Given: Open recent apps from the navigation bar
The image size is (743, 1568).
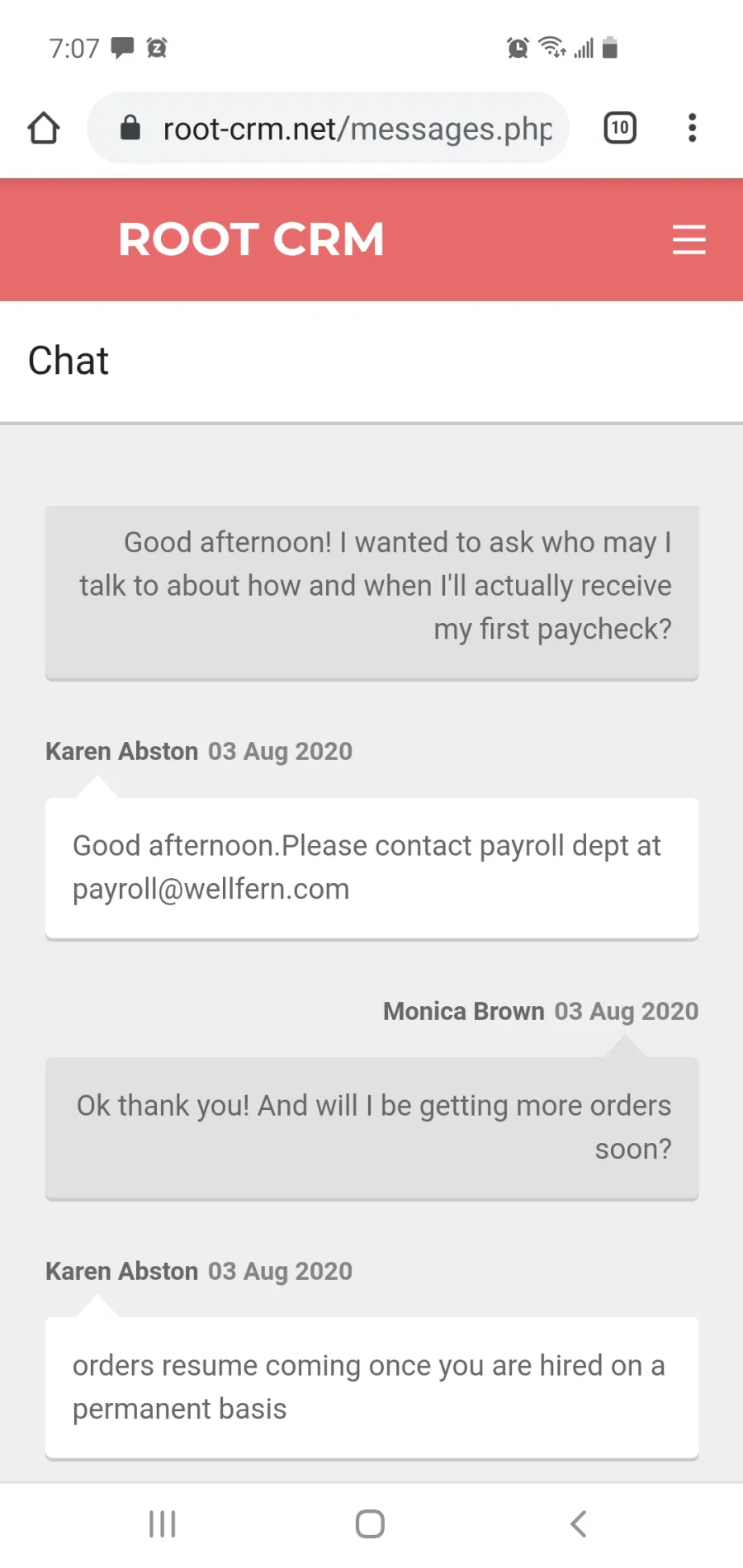Looking at the screenshot, I should [x=163, y=1524].
